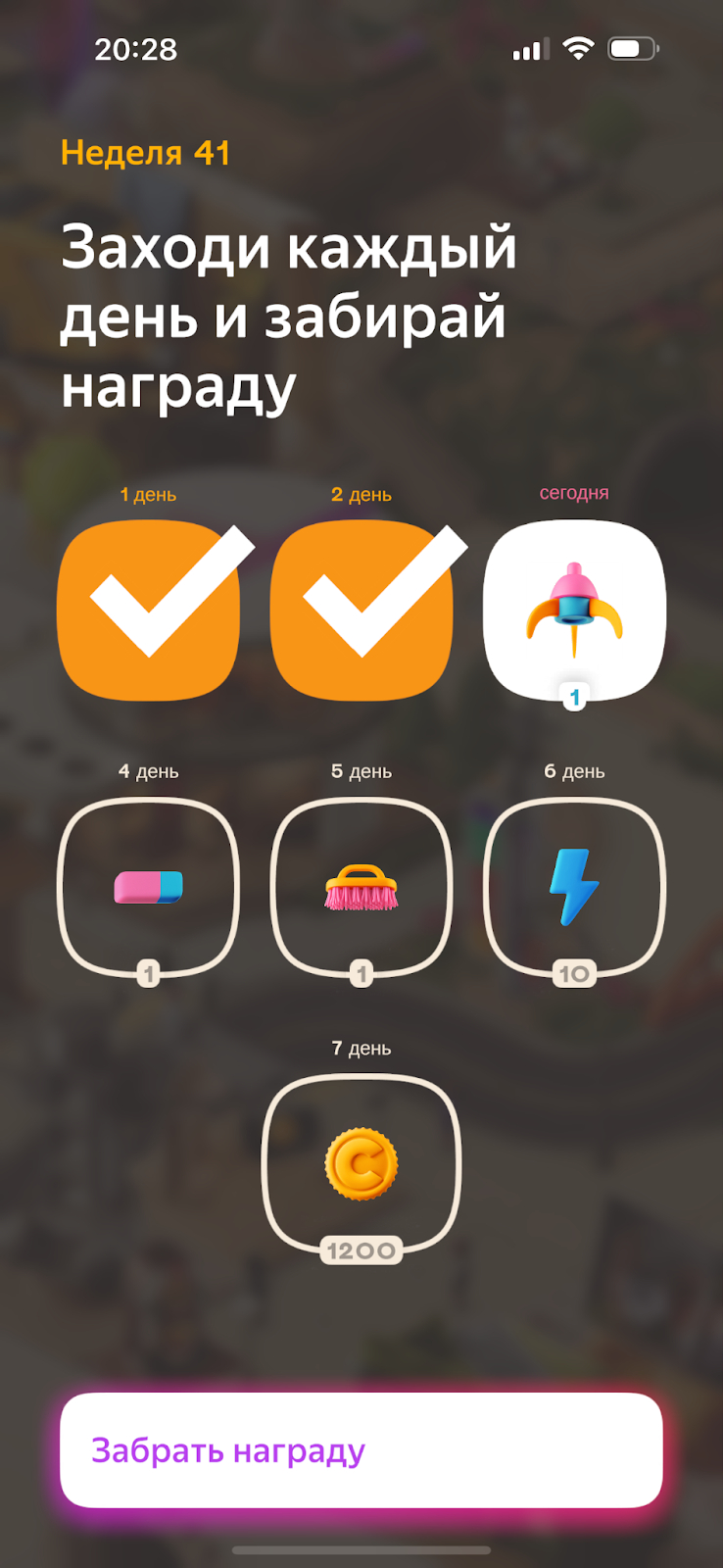Image resolution: width=723 pixels, height=1568 pixels.
Task: Select today's rocket reward tile
Action: (x=574, y=610)
